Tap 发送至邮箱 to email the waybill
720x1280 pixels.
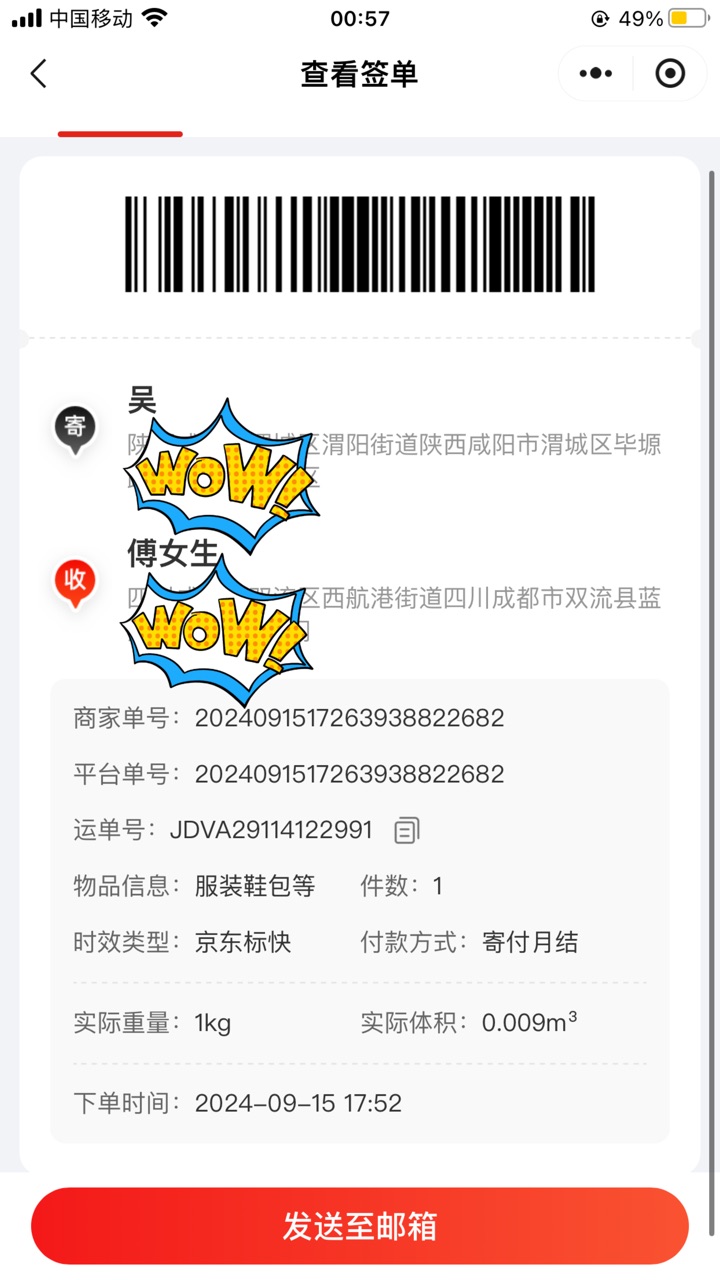(360, 1226)
